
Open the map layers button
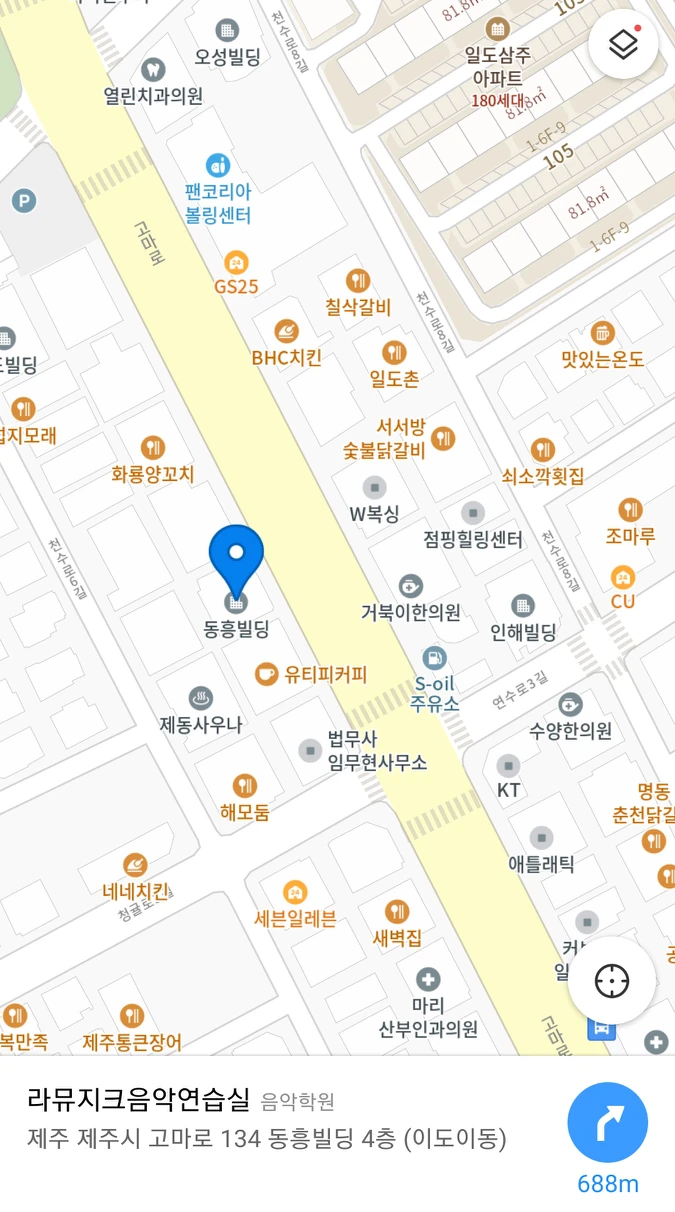tap(622, 45)
